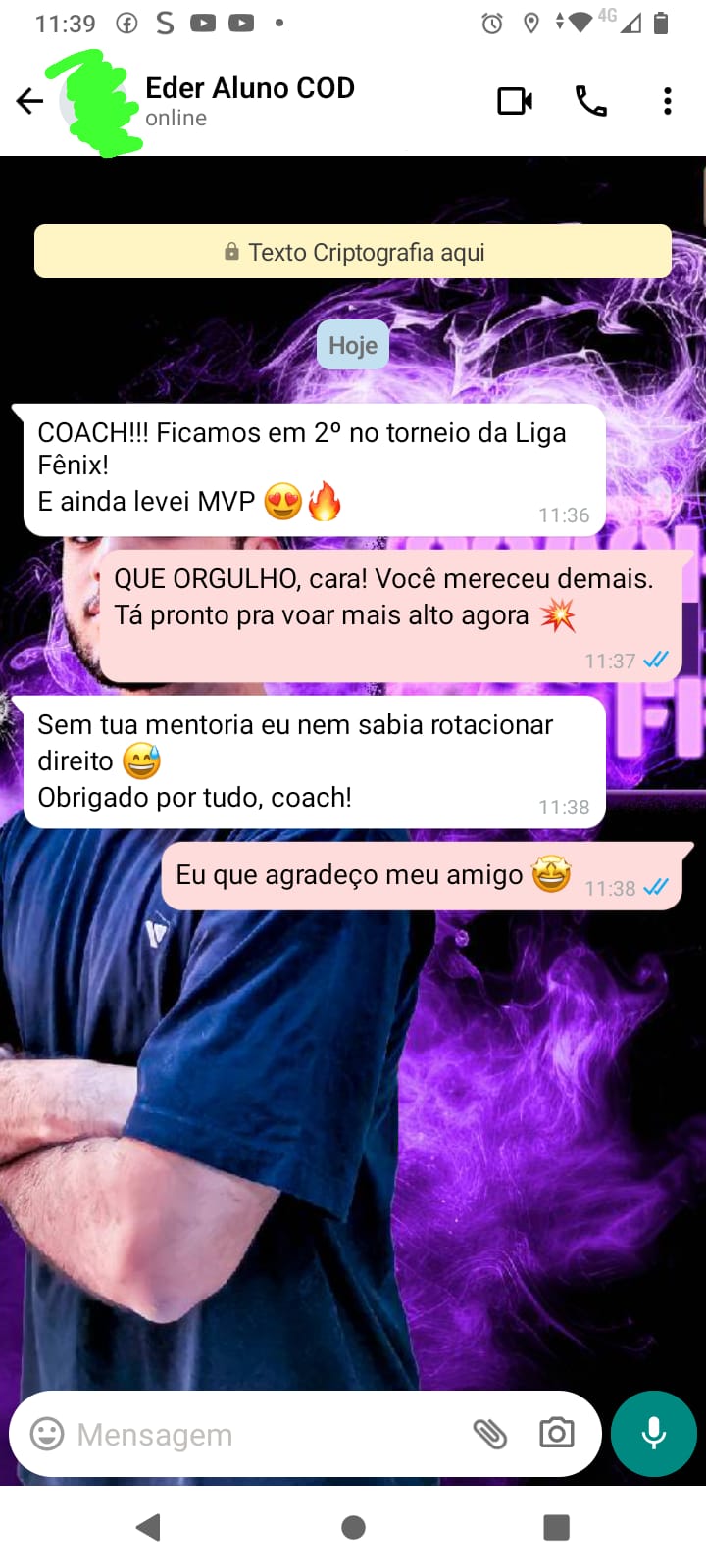Tap the lock icon on the encryption banner
The height and width of the screenshot is (1568, 706).
(x=231, y=251)
